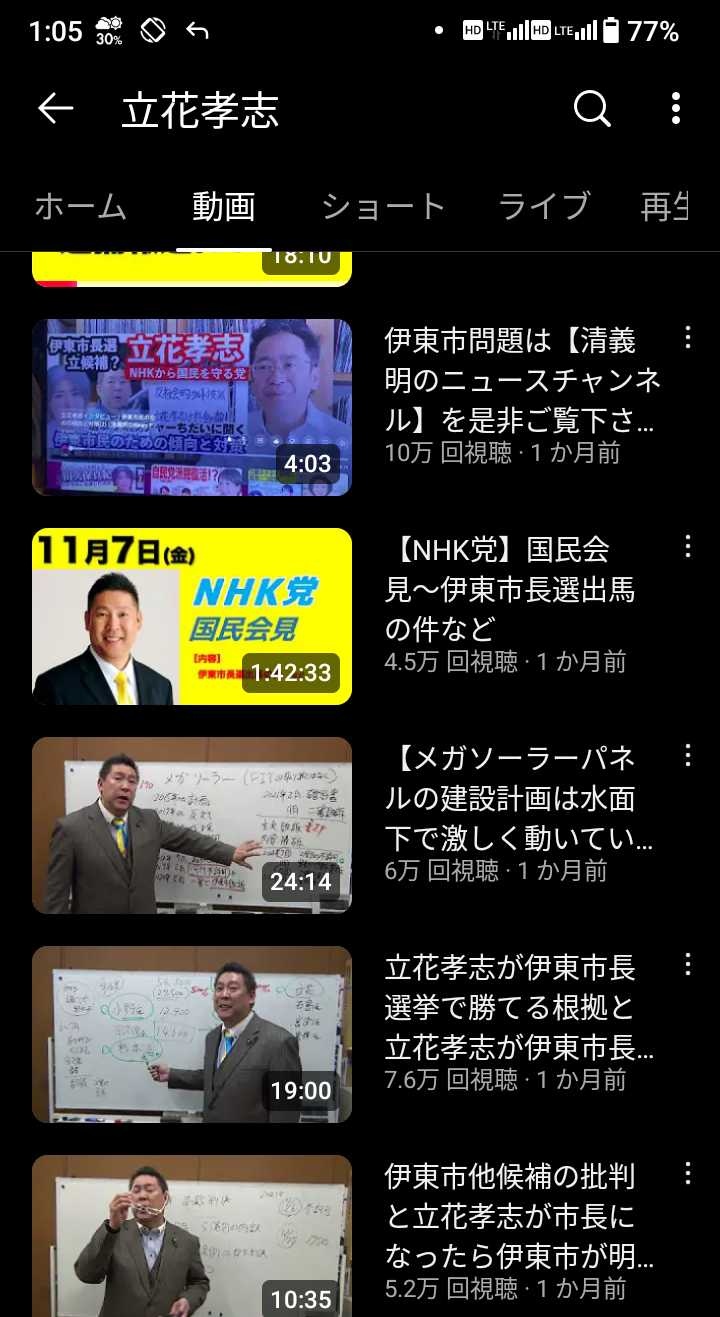Select the 動画 tab
Screen dimensions: 720x1317
click(224, 207)
